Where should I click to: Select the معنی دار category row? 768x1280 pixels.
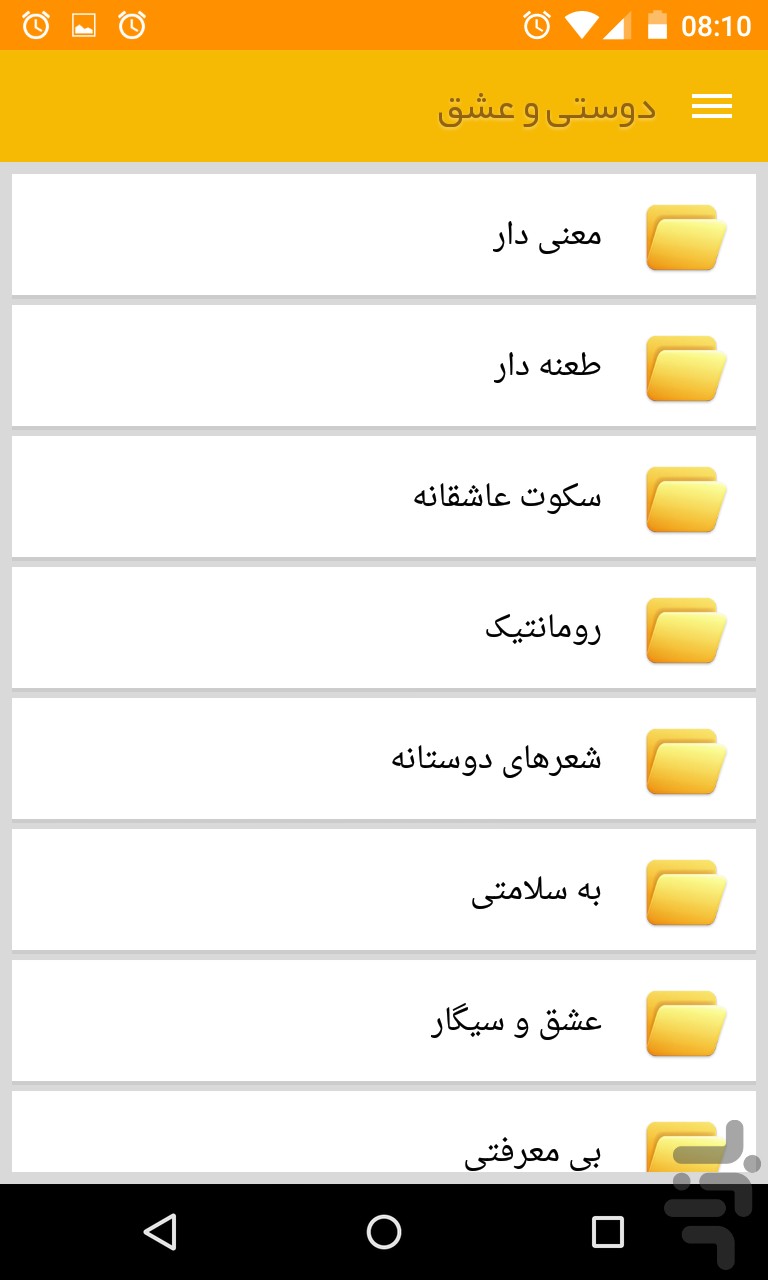(384, 234)
